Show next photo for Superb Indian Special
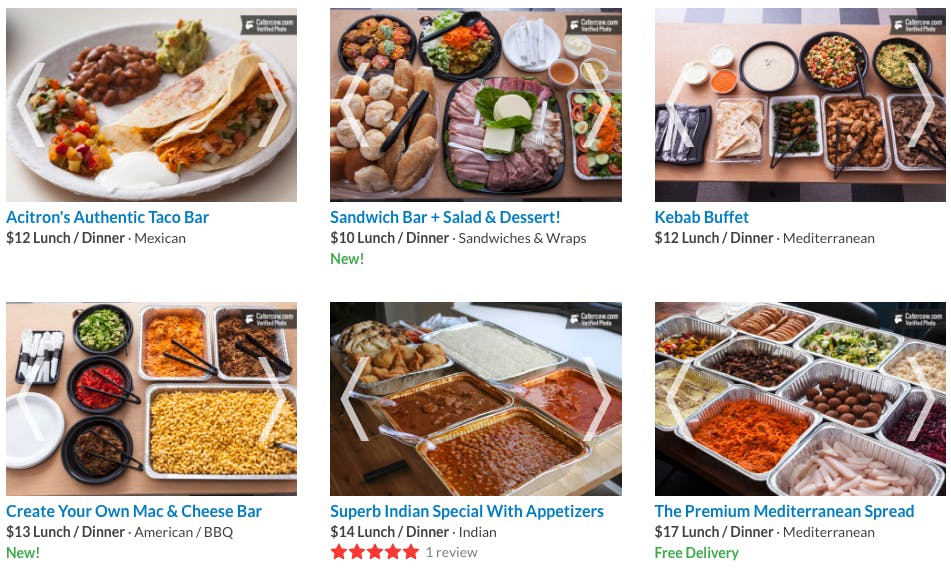The image size is (951, 575). pos(596,399)
